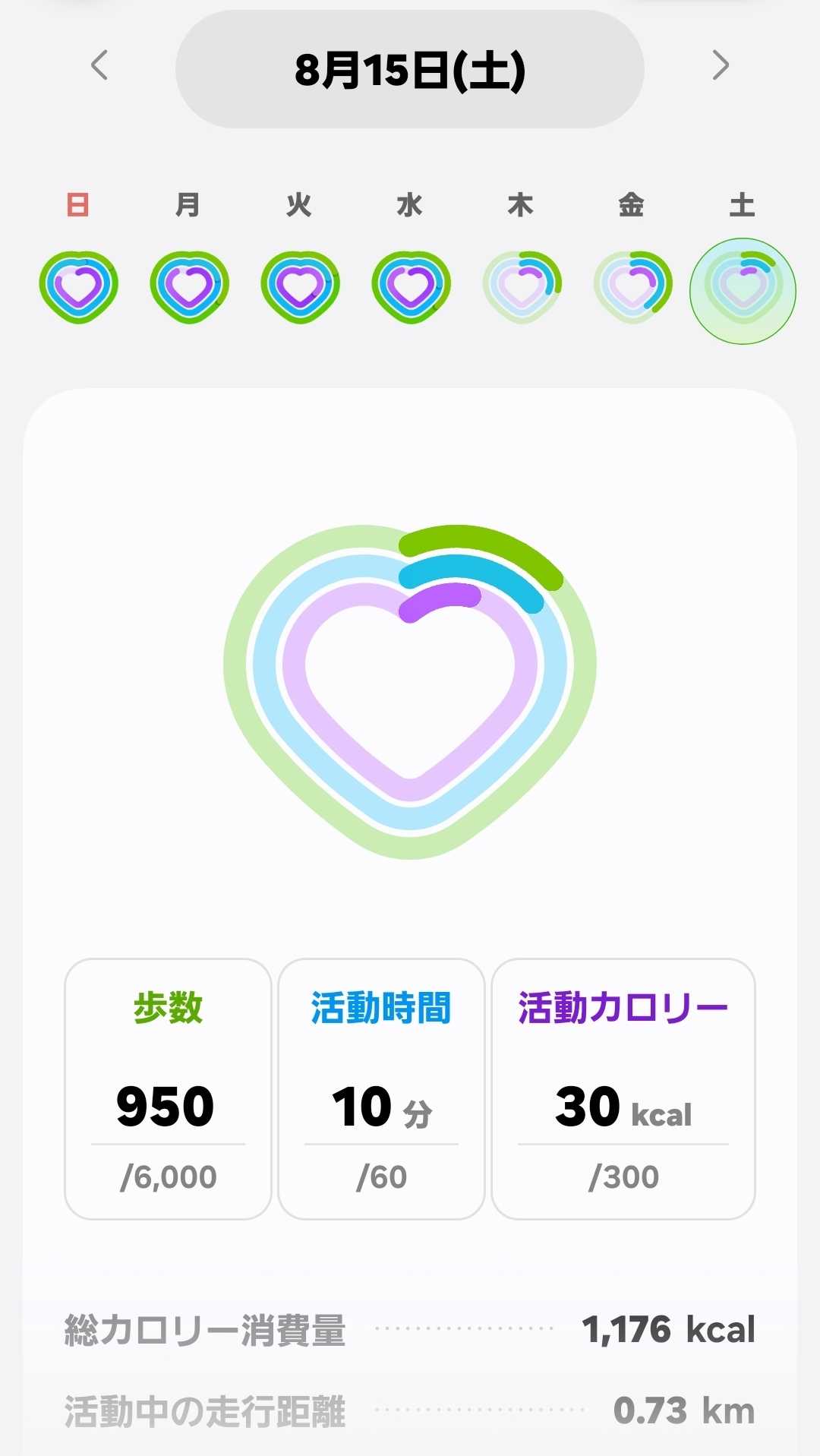Go to the next day arrow
Image resolution: width=820 pixels, height=1456 pixels.
coord(721,65)
